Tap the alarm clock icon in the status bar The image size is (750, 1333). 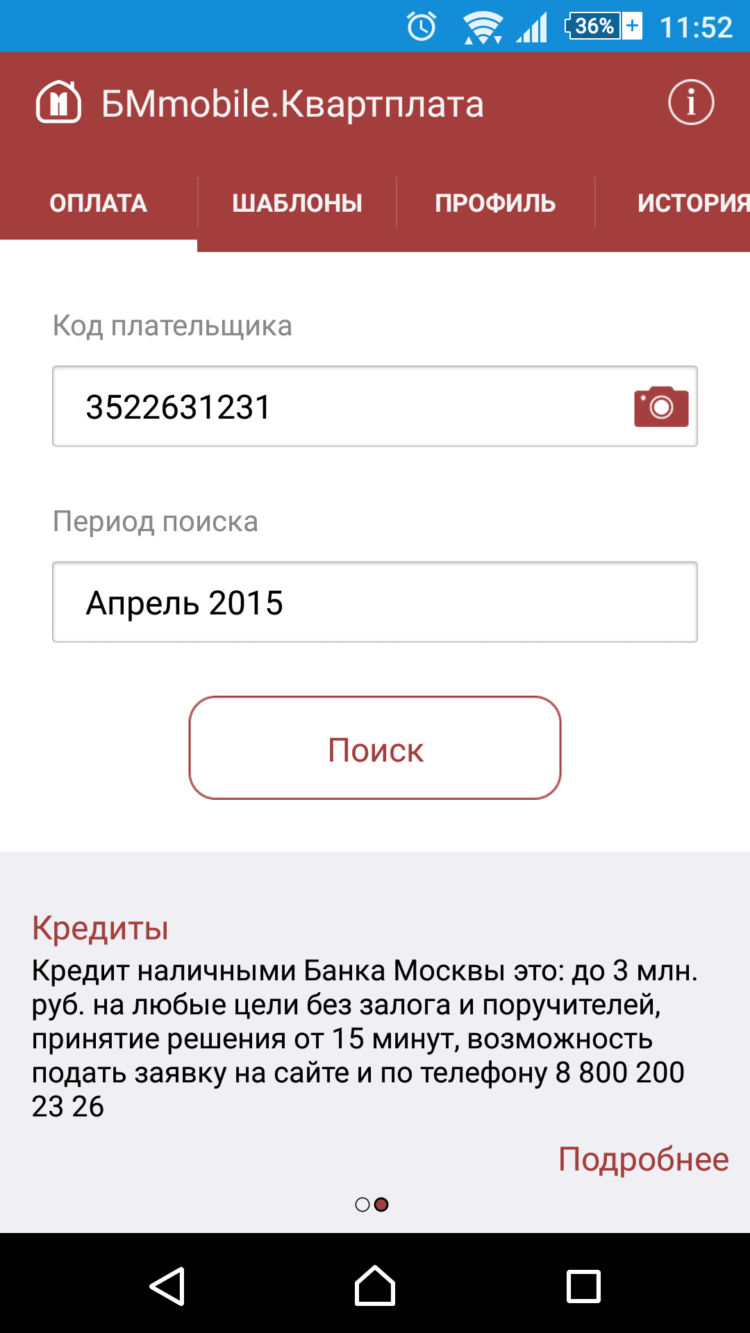click(421, 25)
